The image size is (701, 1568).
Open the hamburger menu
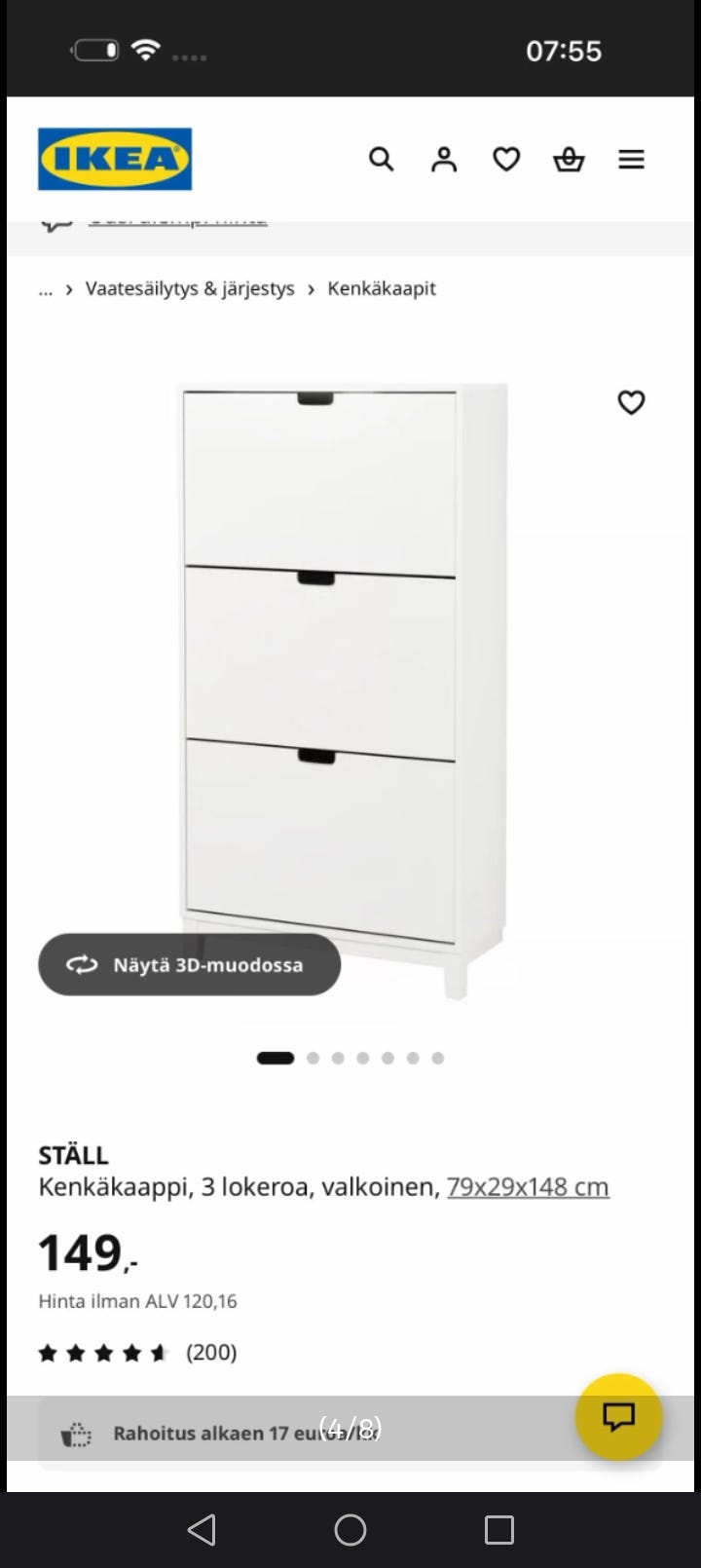coord(631,159)
